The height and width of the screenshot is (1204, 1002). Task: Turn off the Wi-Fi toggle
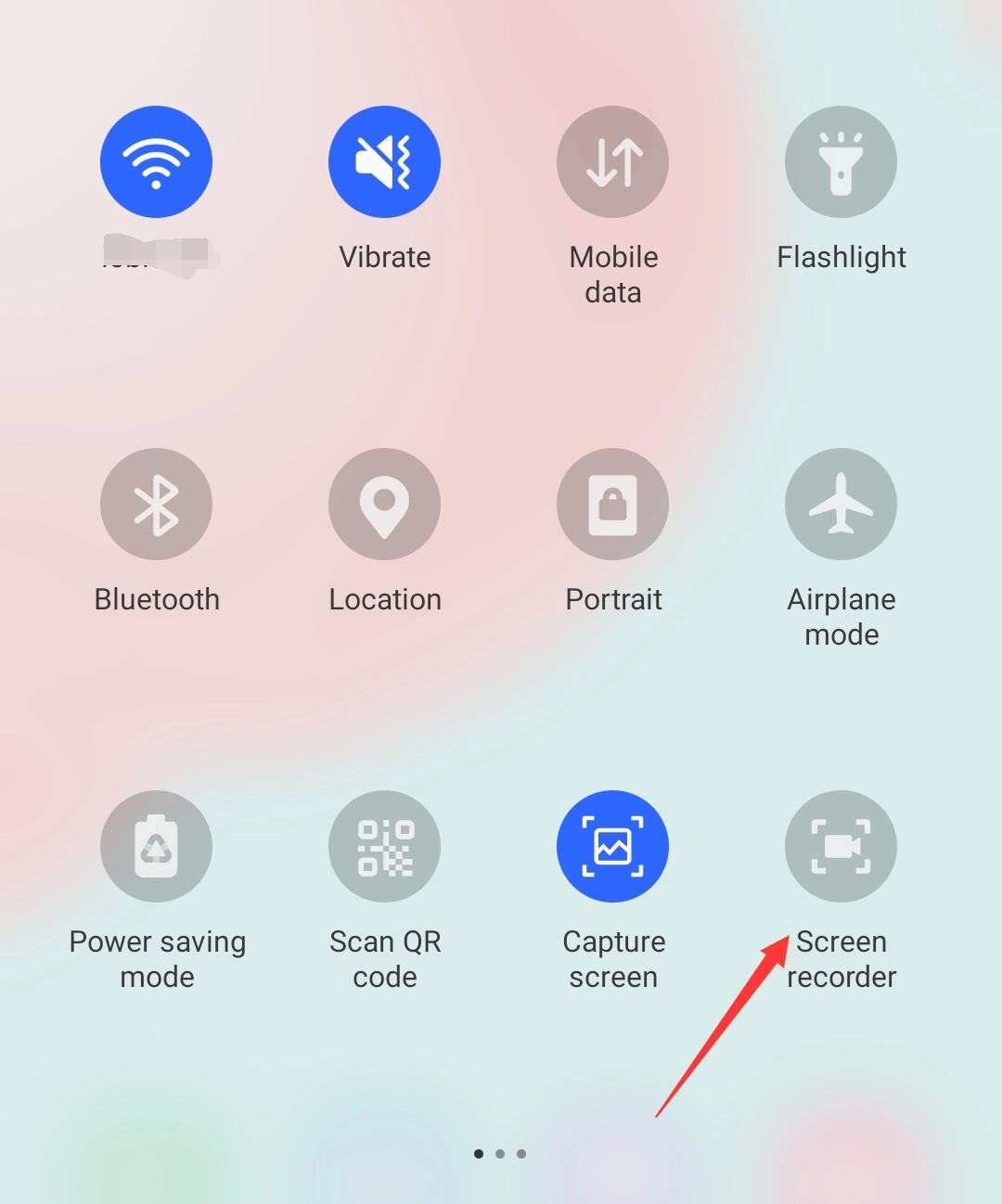pos(156,162)
